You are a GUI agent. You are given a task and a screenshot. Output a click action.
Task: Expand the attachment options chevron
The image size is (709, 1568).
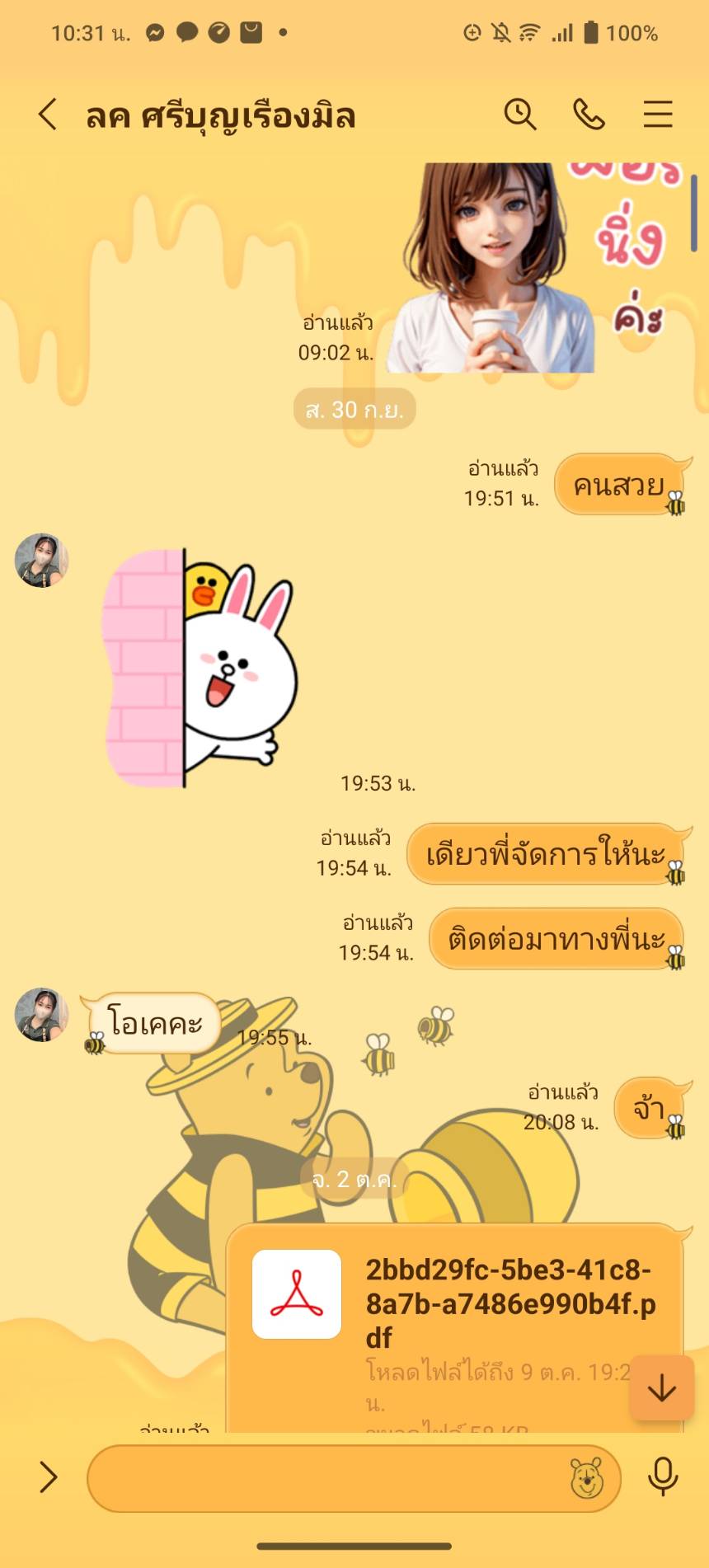tap(48, 1478)
